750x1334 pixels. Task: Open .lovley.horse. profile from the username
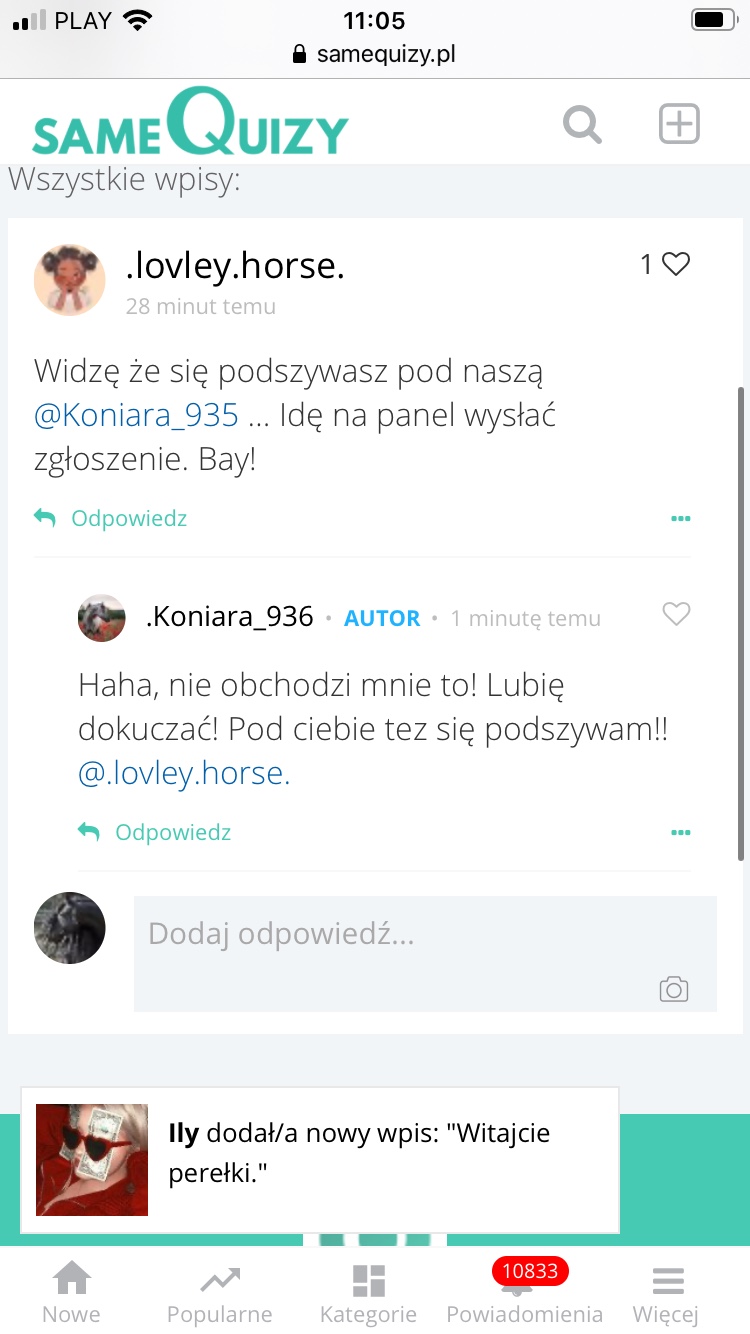coord(235,265)
